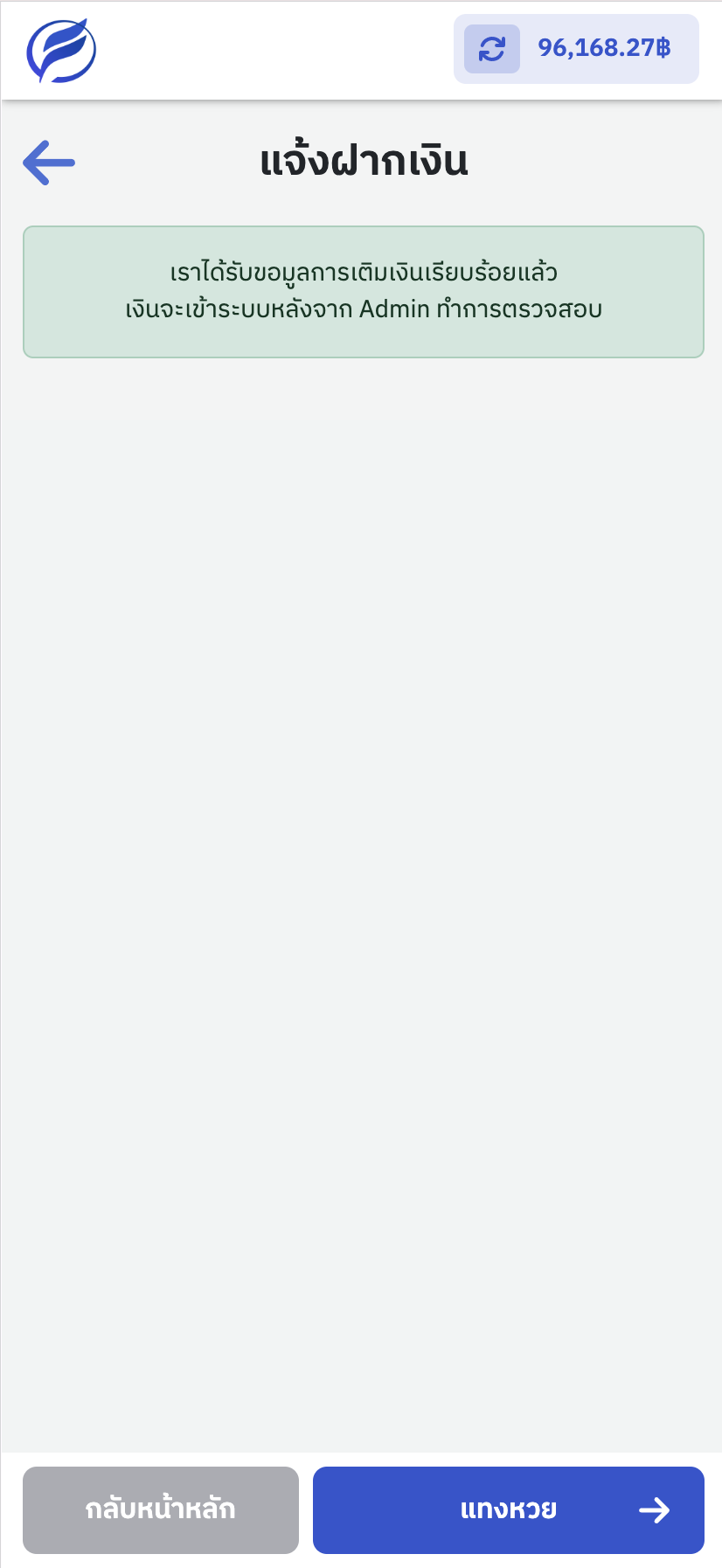Refresh the account balance
The width and height of the screenshot is (722, 1568).
point(492,49)
